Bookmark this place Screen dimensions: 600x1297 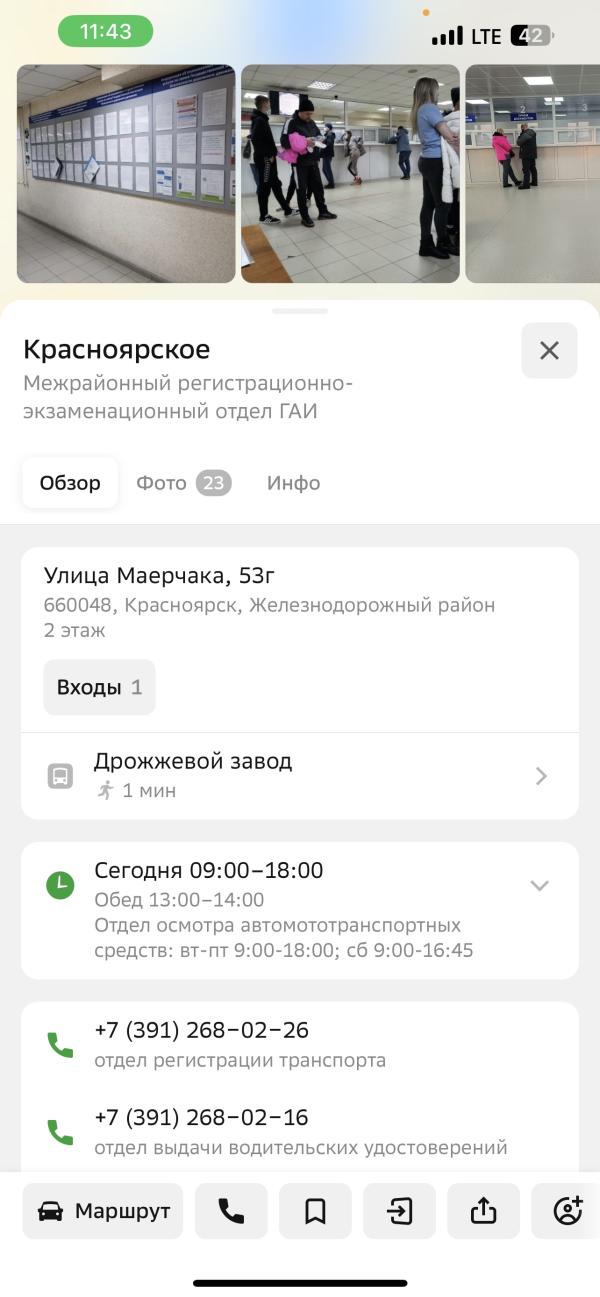pos(315,1211)
